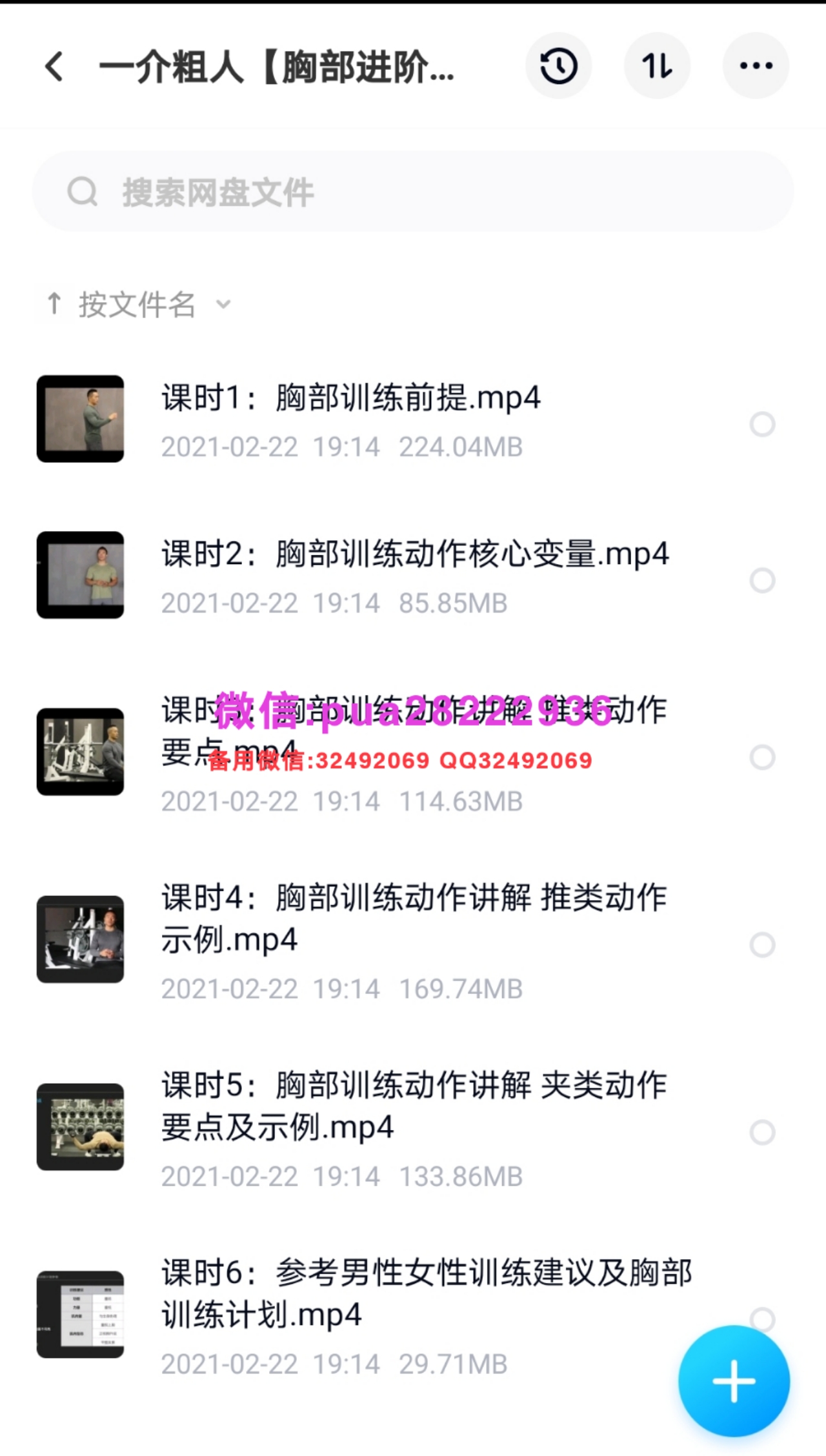Expand the 按文件名 sort dropdown
This screenshot has width=826, height=1456.
139,305
